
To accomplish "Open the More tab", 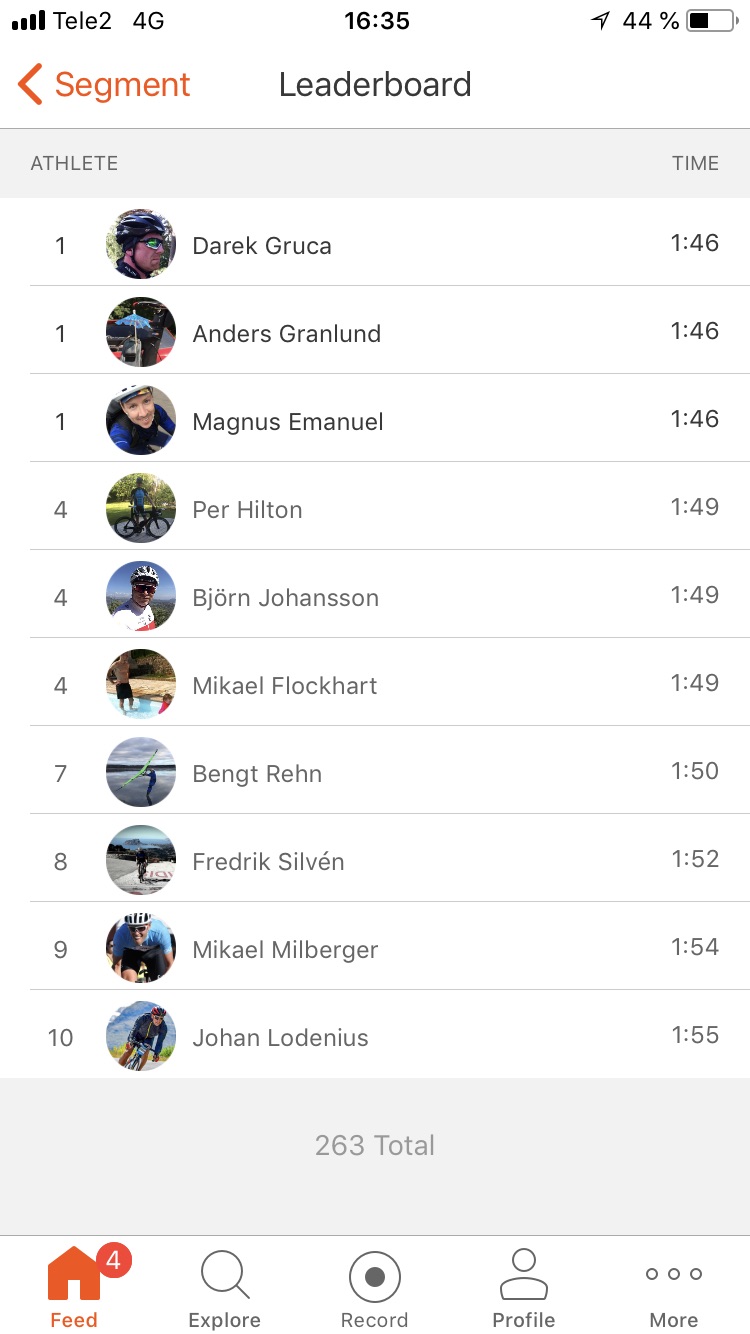I will [674, 1287].
